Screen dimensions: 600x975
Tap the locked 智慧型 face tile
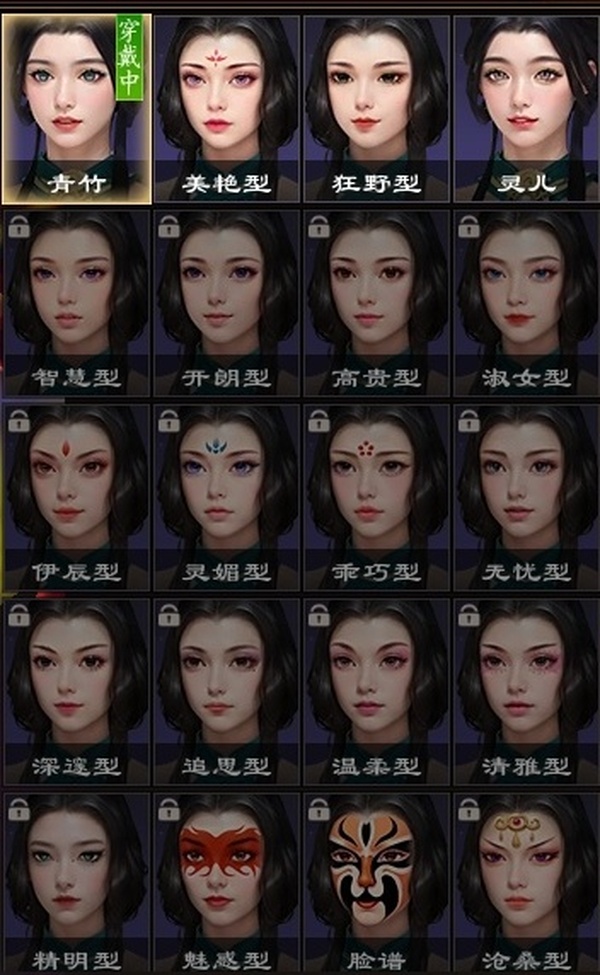[76, 300]
